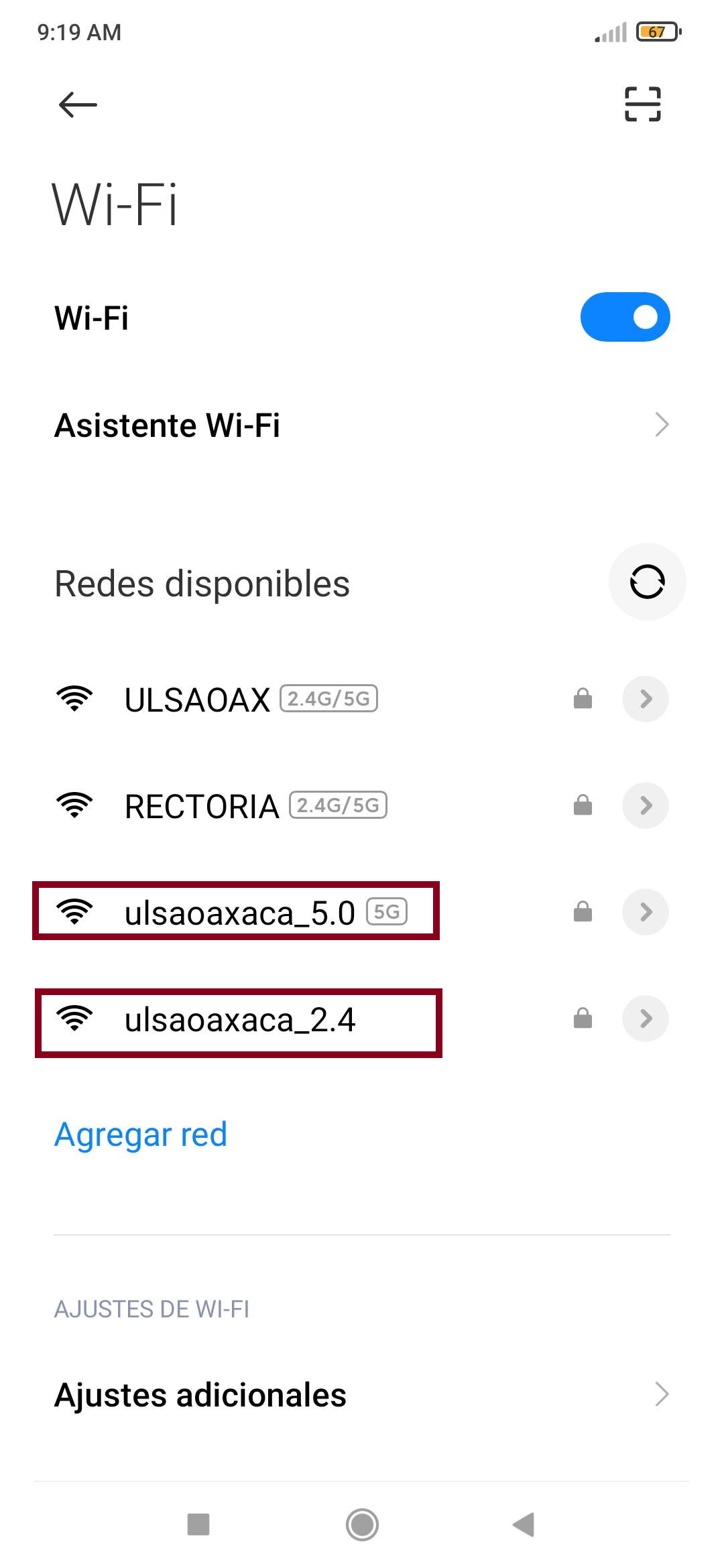
Task: View details arrow for ulsaoaxaca_5.0
Action: point(646,912)
